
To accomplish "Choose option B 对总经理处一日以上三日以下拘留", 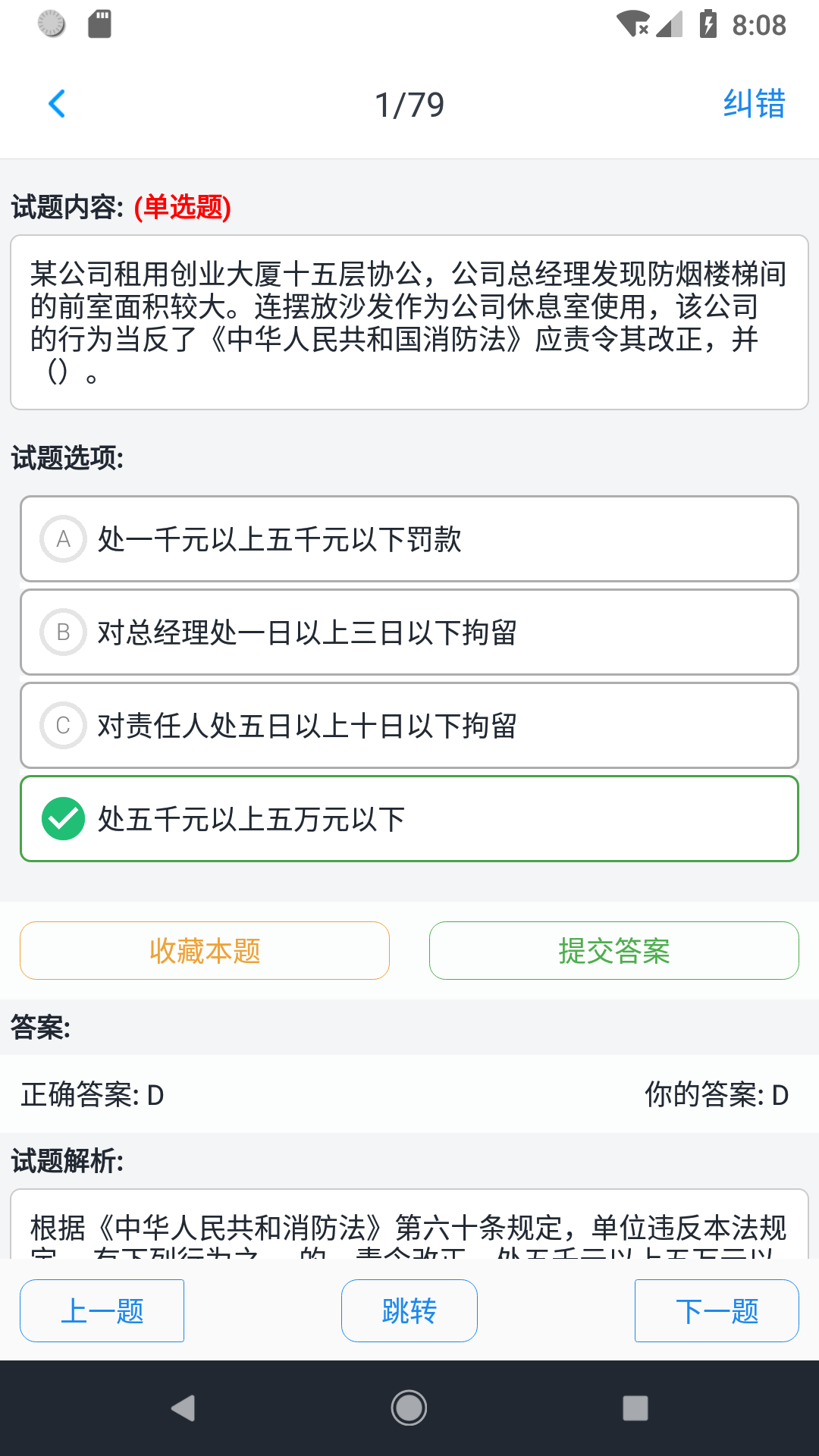I will coord(409,632).
